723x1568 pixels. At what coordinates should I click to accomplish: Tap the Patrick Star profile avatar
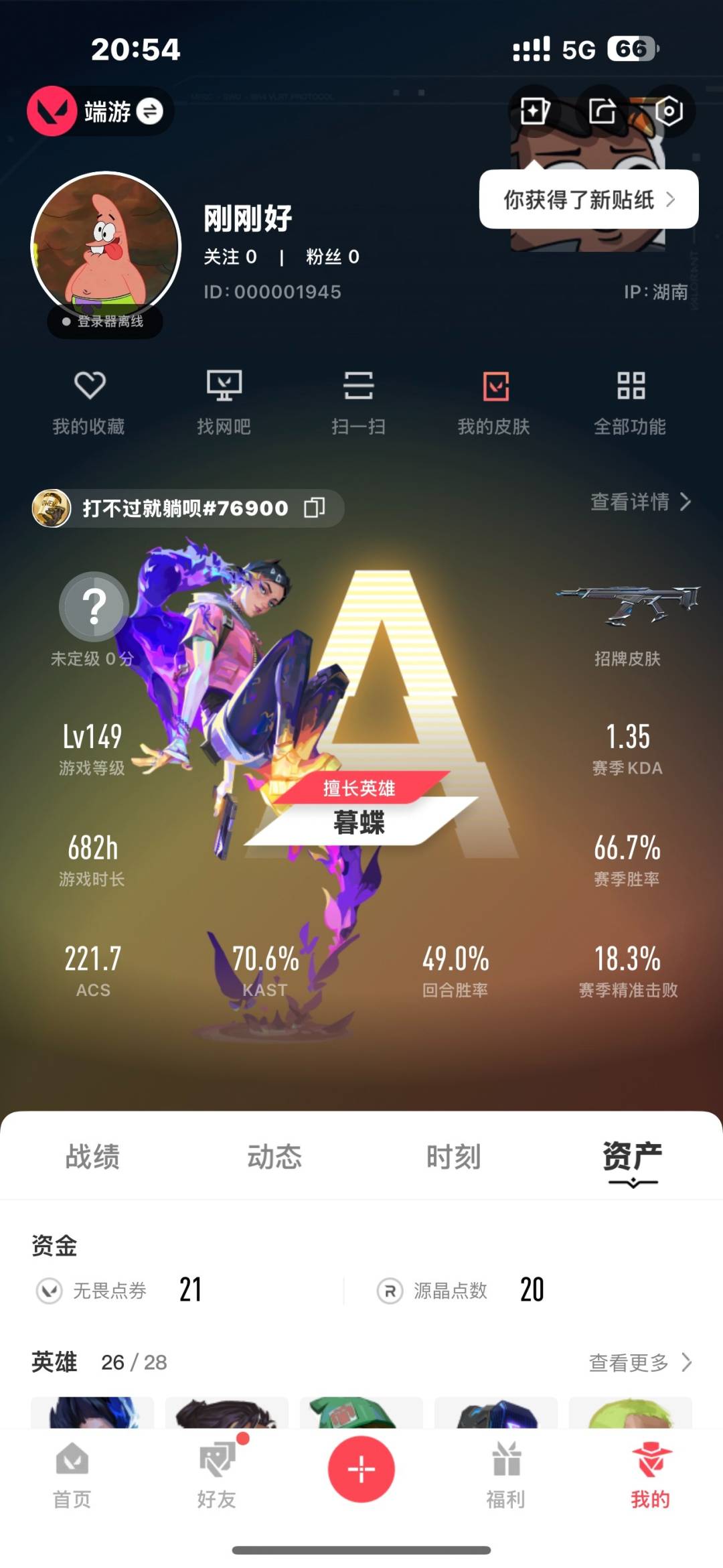point(106,246)
